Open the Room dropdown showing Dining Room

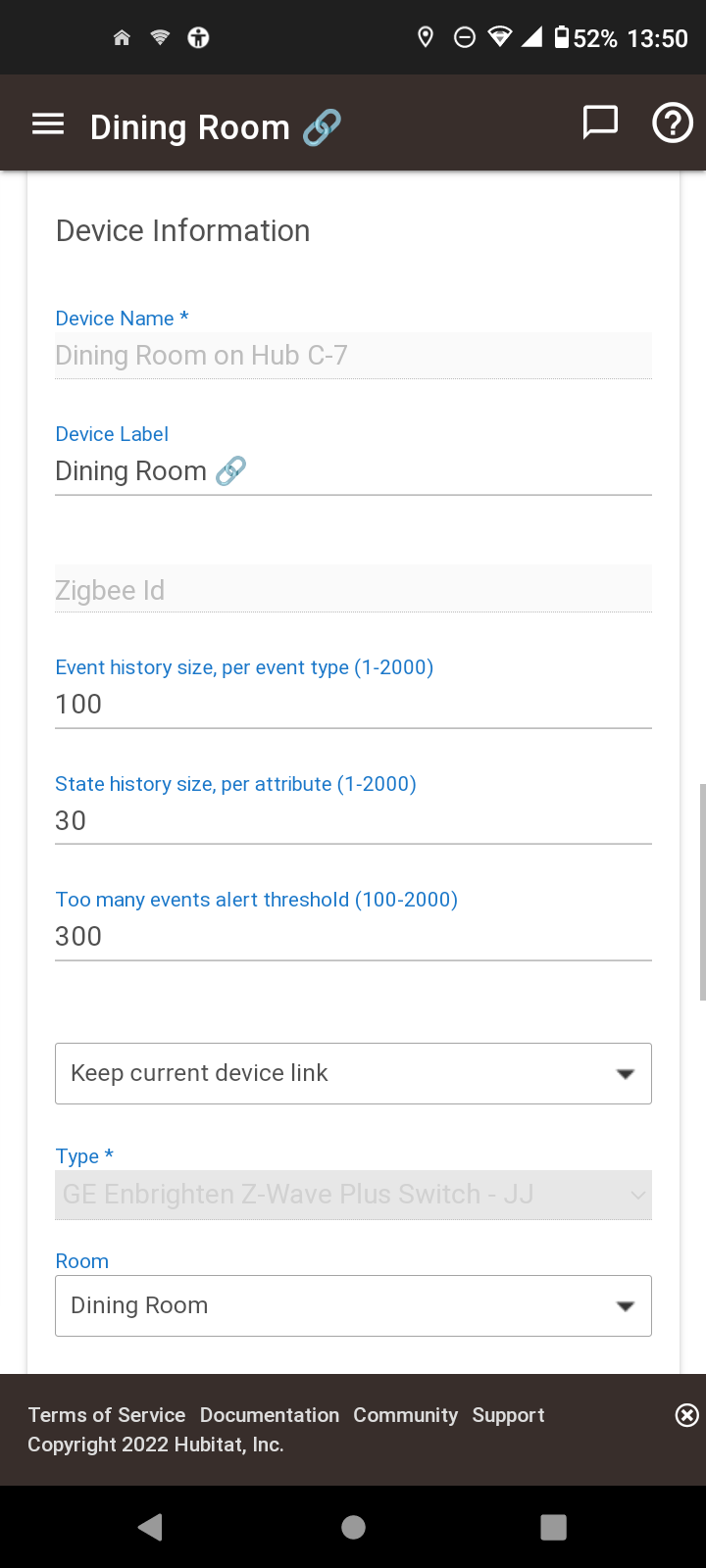tap(353, 1305)
